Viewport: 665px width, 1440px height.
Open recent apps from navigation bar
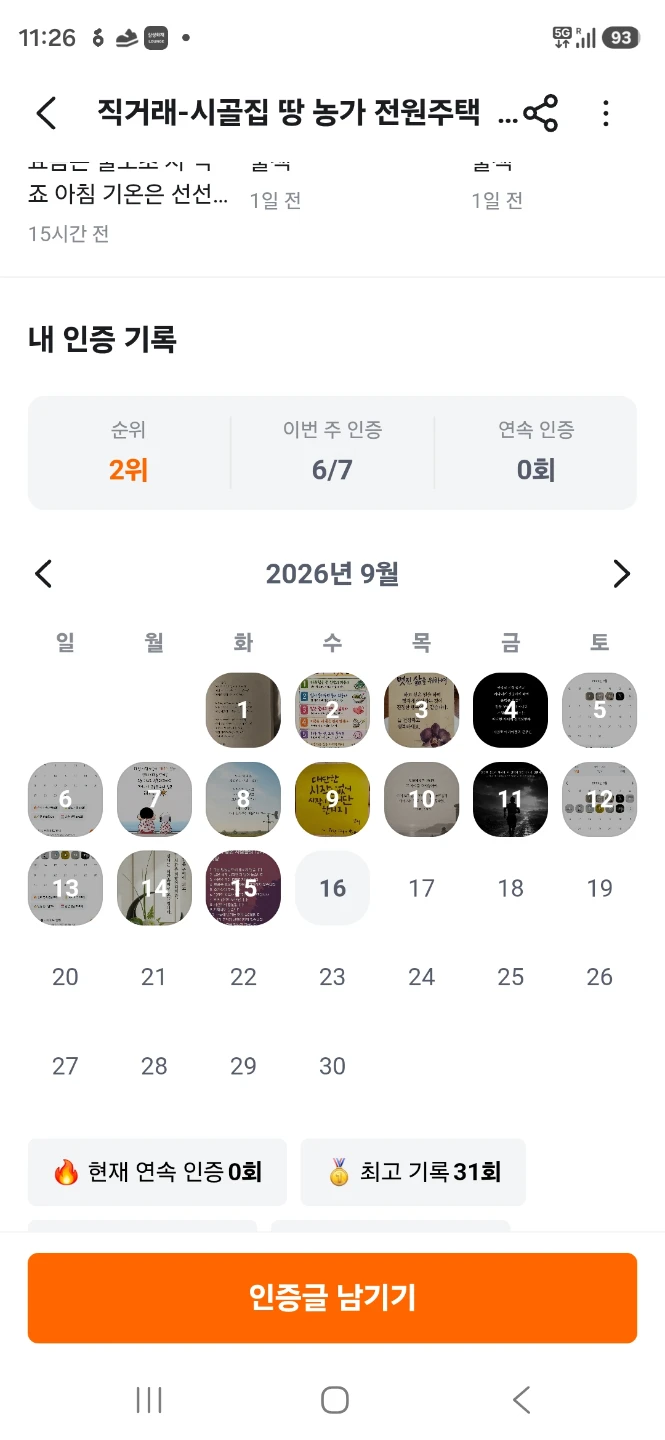[x=149, y=1400]
